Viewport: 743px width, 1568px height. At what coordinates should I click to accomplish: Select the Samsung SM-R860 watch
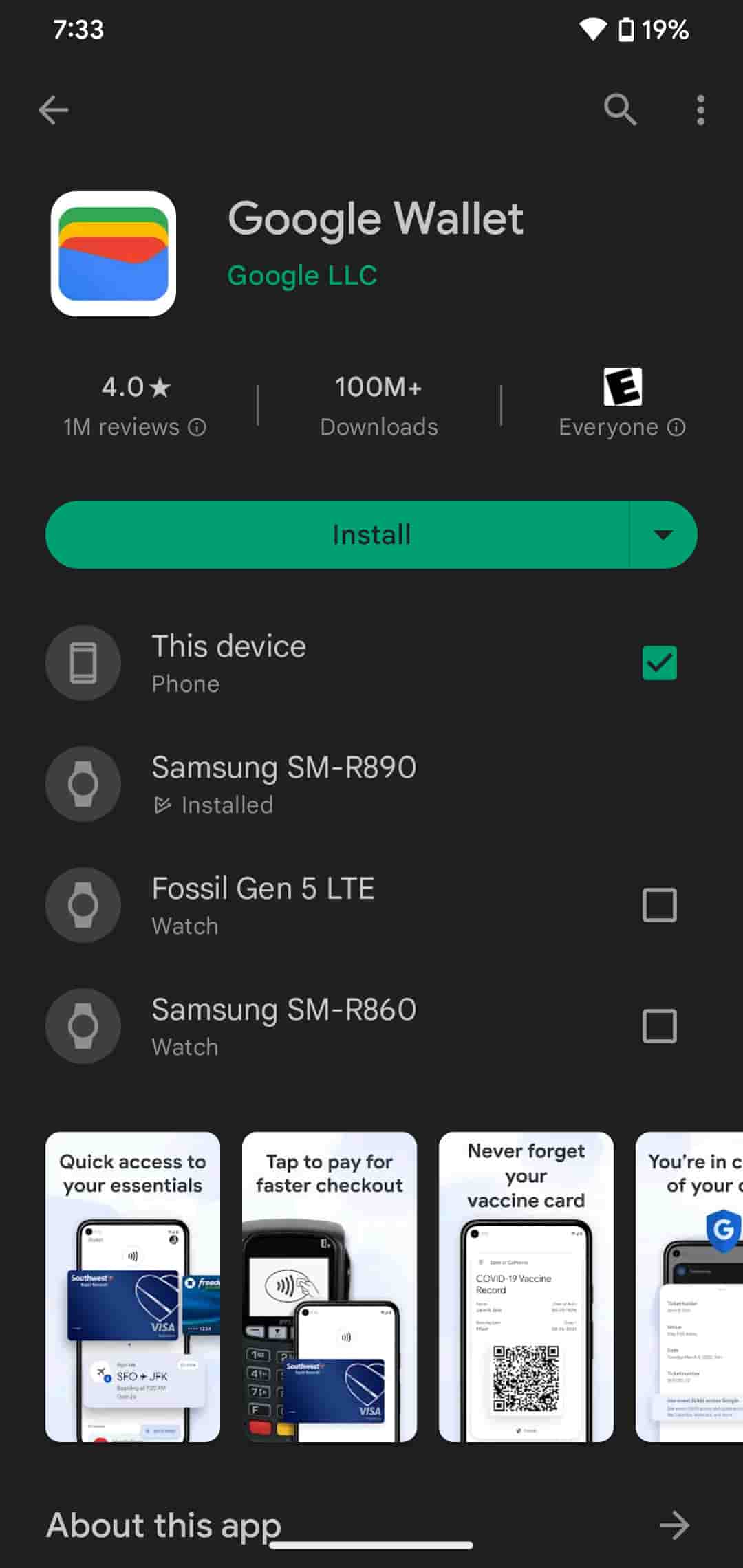pos(660,1026)
